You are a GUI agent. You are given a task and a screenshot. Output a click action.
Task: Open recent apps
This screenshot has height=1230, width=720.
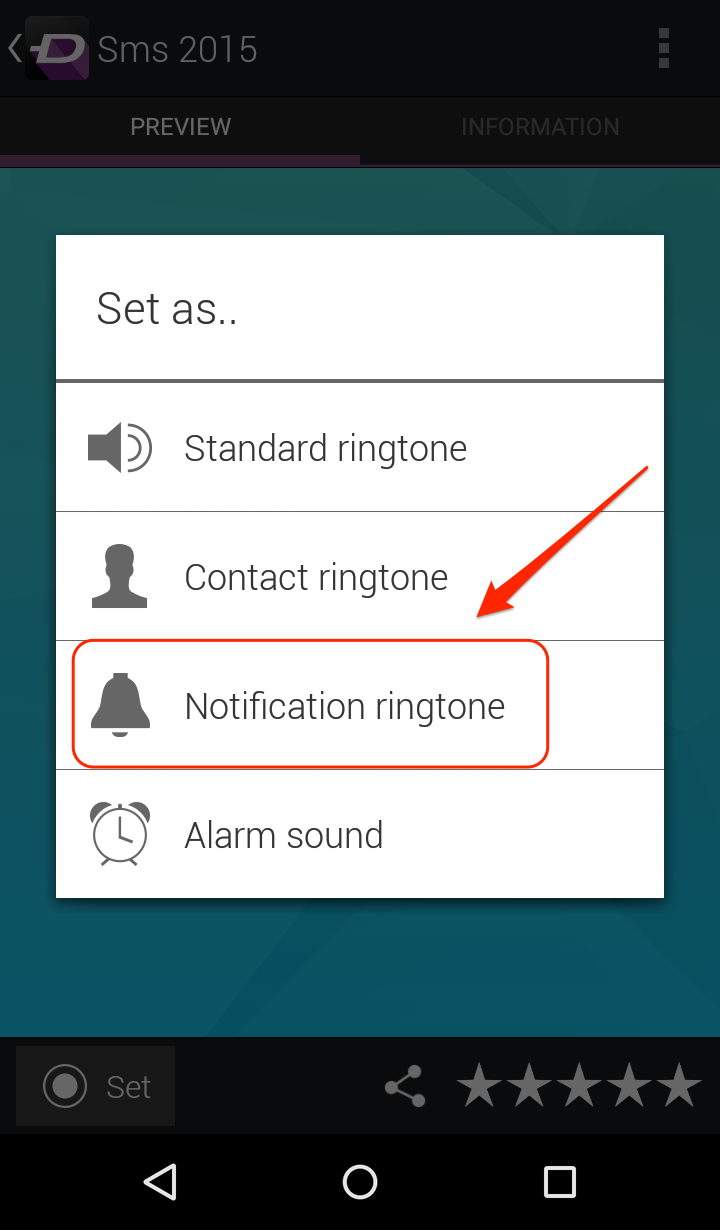[x=560, y=1182]
